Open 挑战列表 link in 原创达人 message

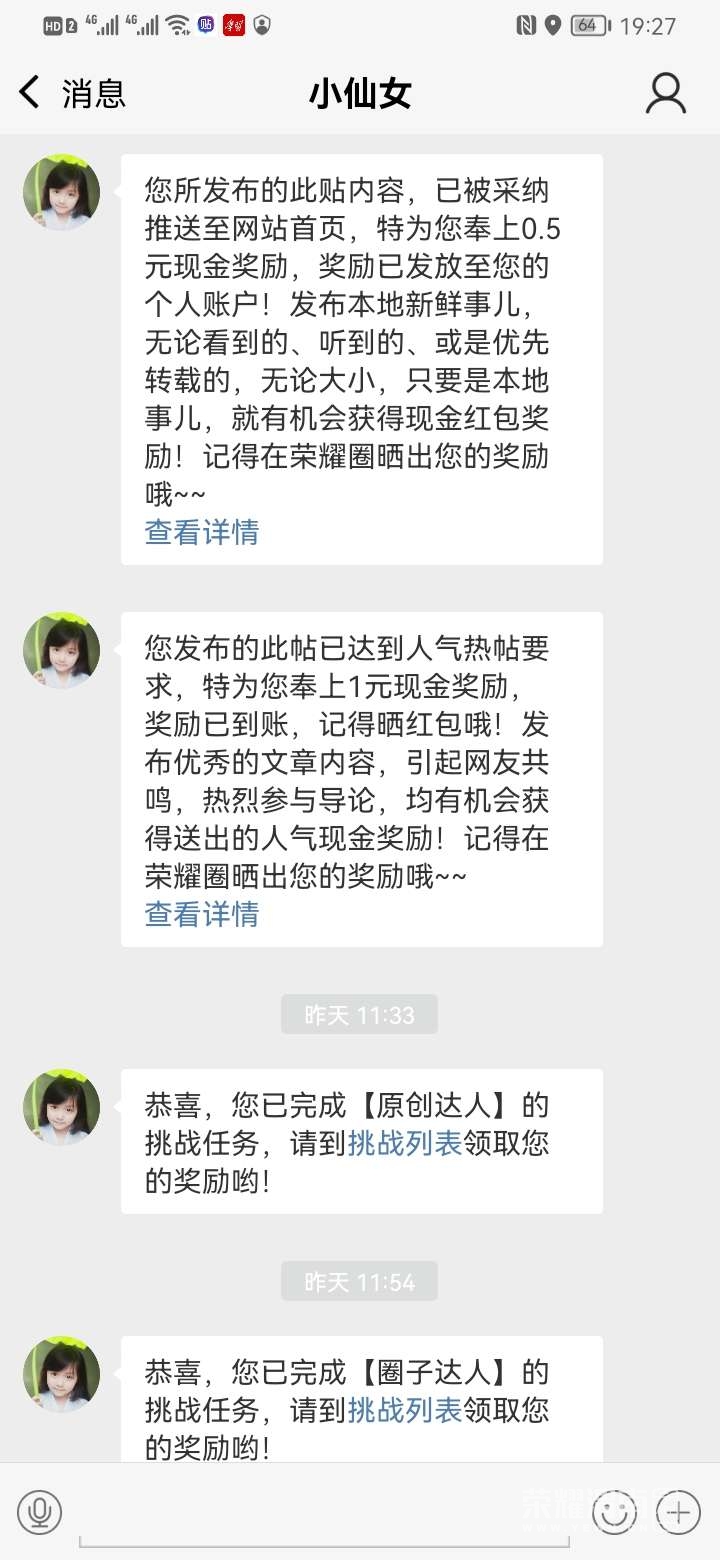pos(405,1143)
